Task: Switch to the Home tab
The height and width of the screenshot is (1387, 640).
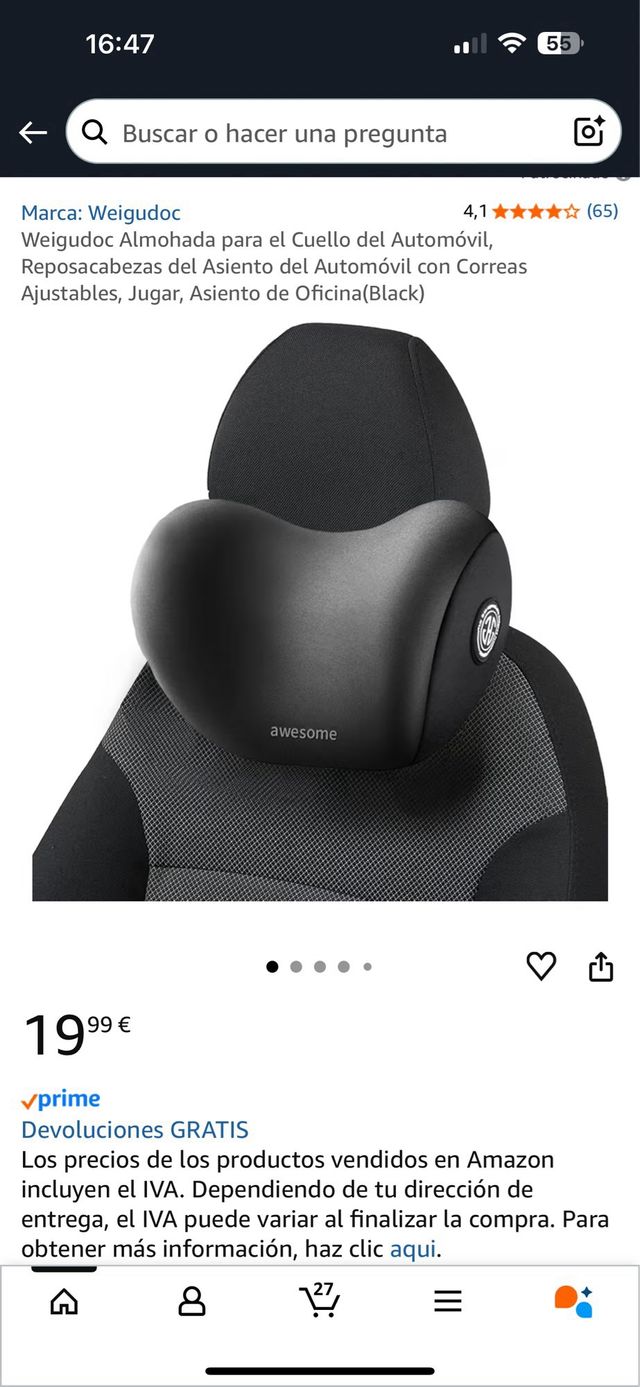Action: (x=64, y=1301)
